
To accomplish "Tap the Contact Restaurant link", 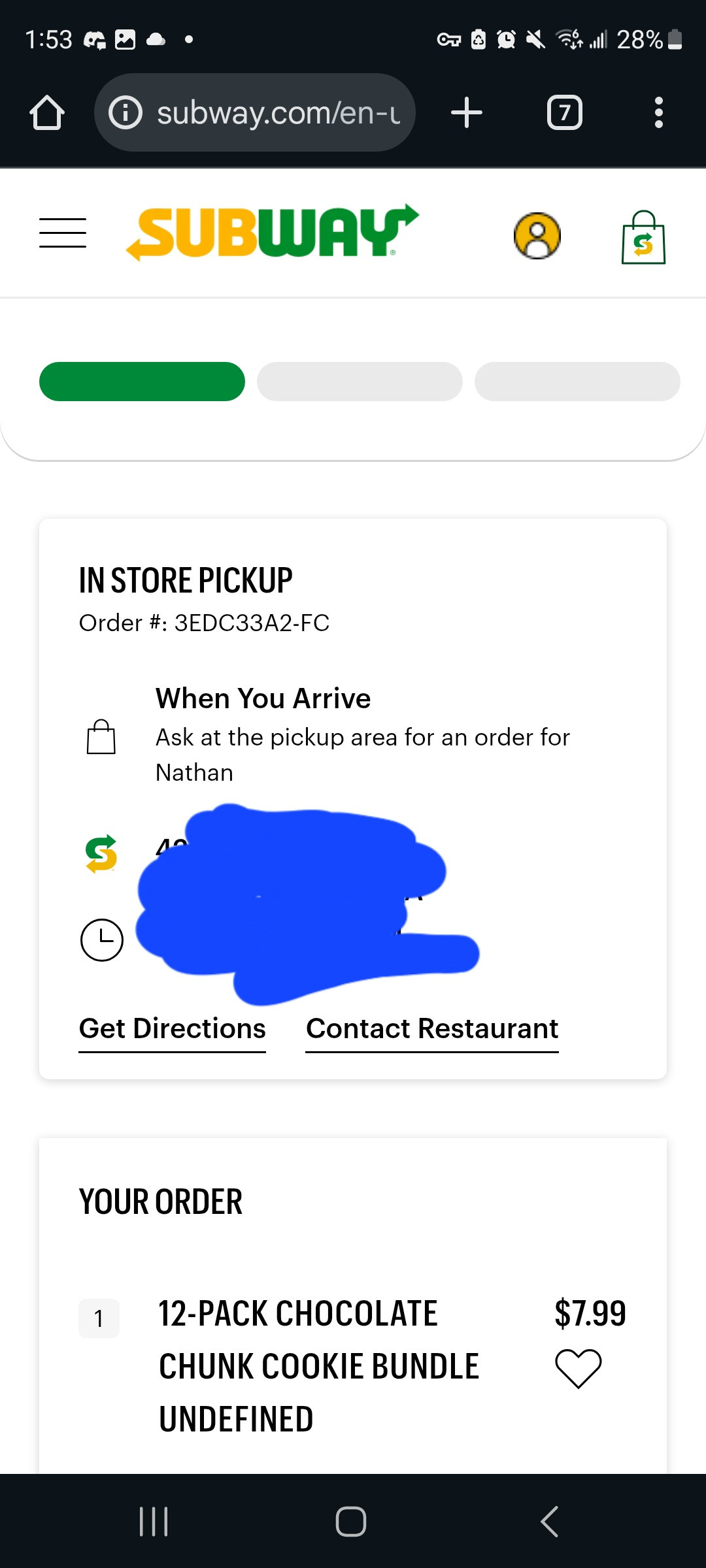I will click(432, 1029).
